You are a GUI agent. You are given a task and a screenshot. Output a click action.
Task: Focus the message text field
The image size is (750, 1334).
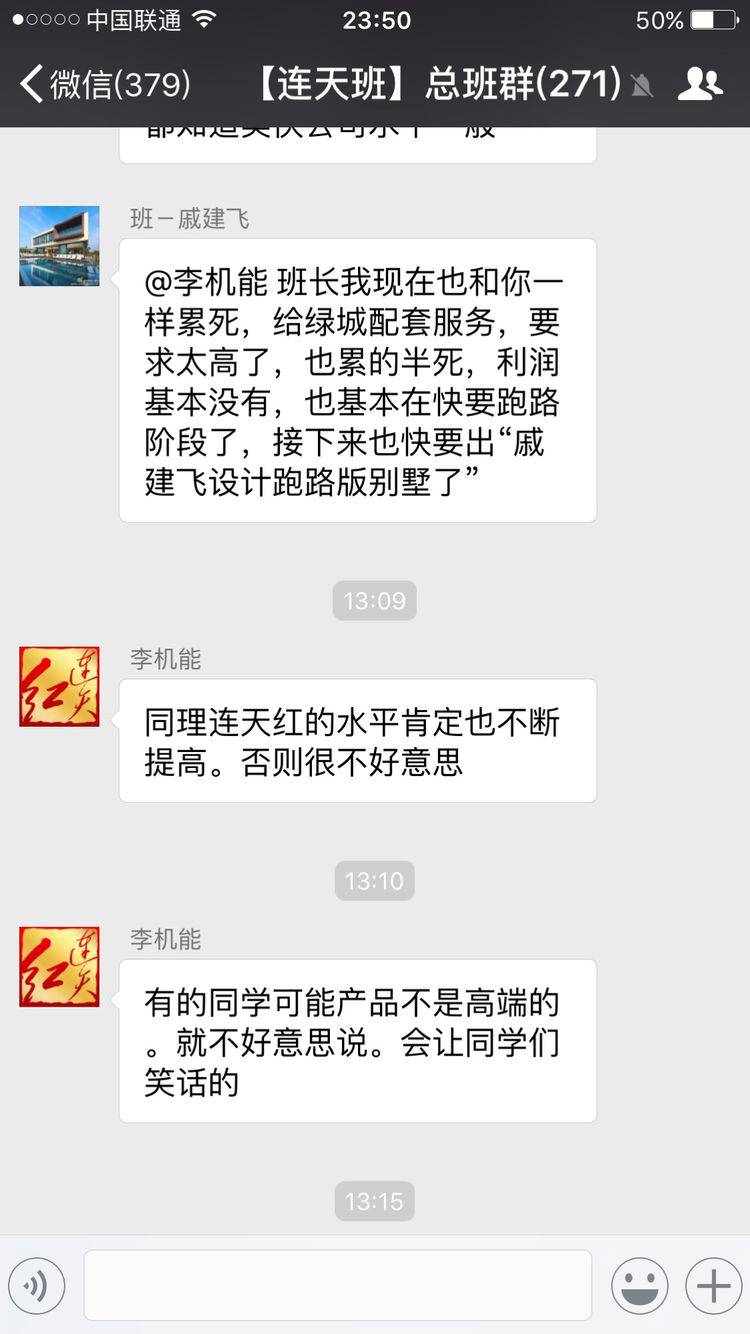coord(338,1285)
